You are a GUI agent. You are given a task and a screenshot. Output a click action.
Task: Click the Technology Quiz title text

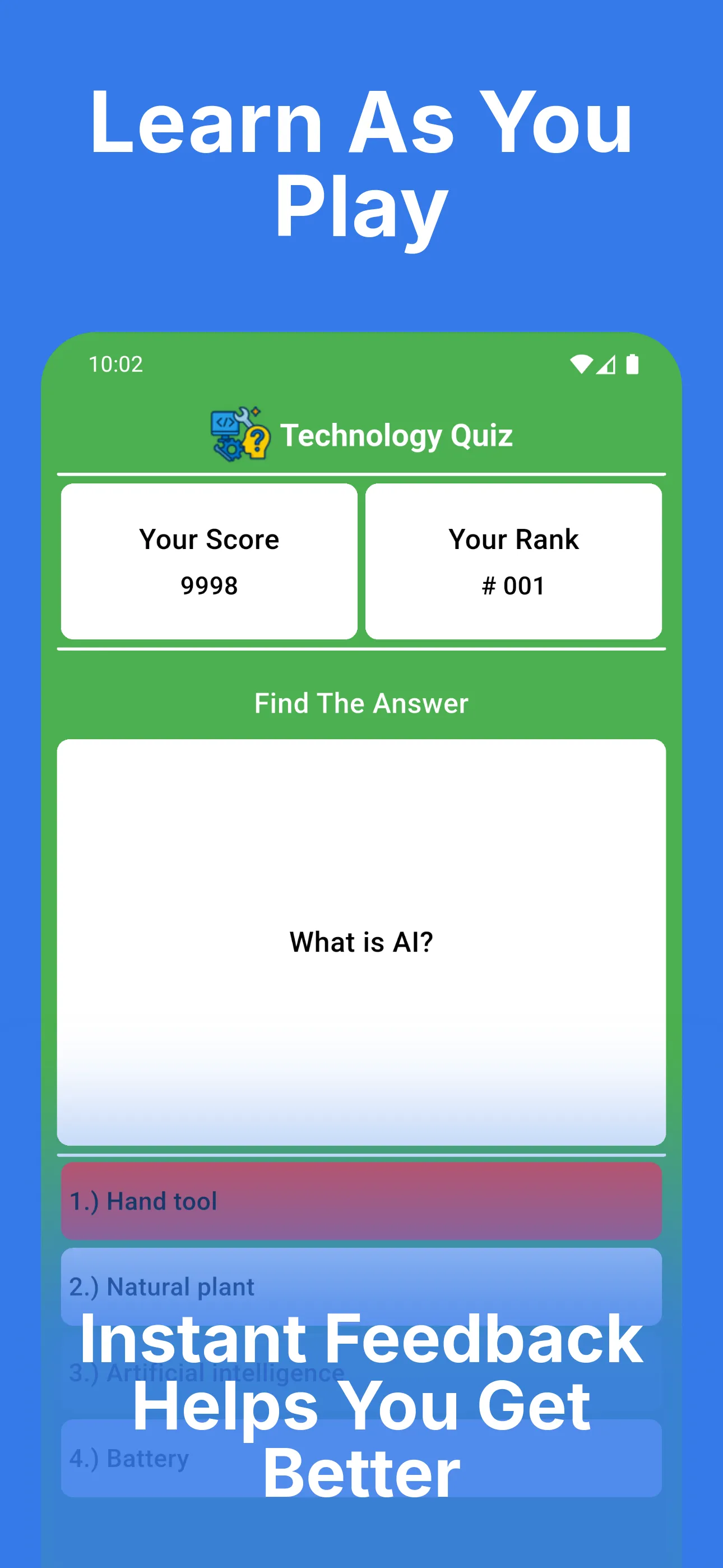tap(398, 434)
